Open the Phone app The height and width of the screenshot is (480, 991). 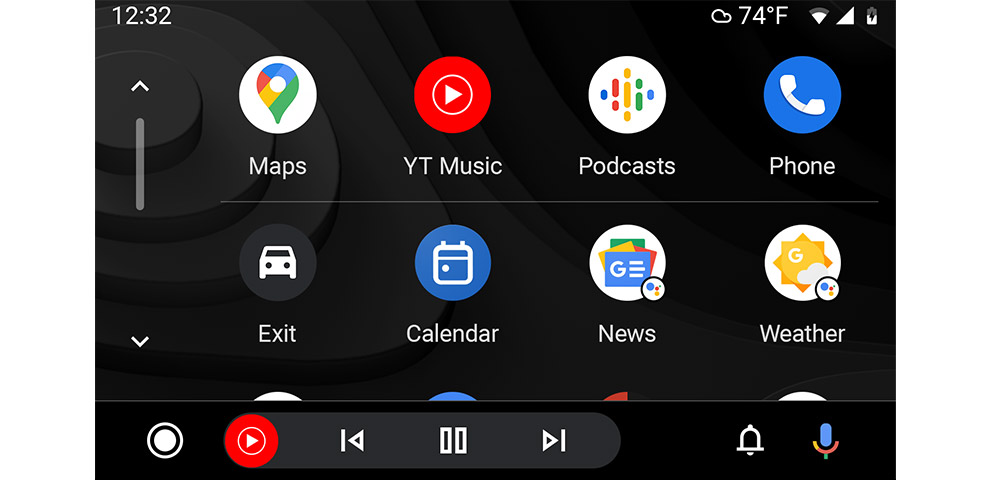[x=802, y=96]
